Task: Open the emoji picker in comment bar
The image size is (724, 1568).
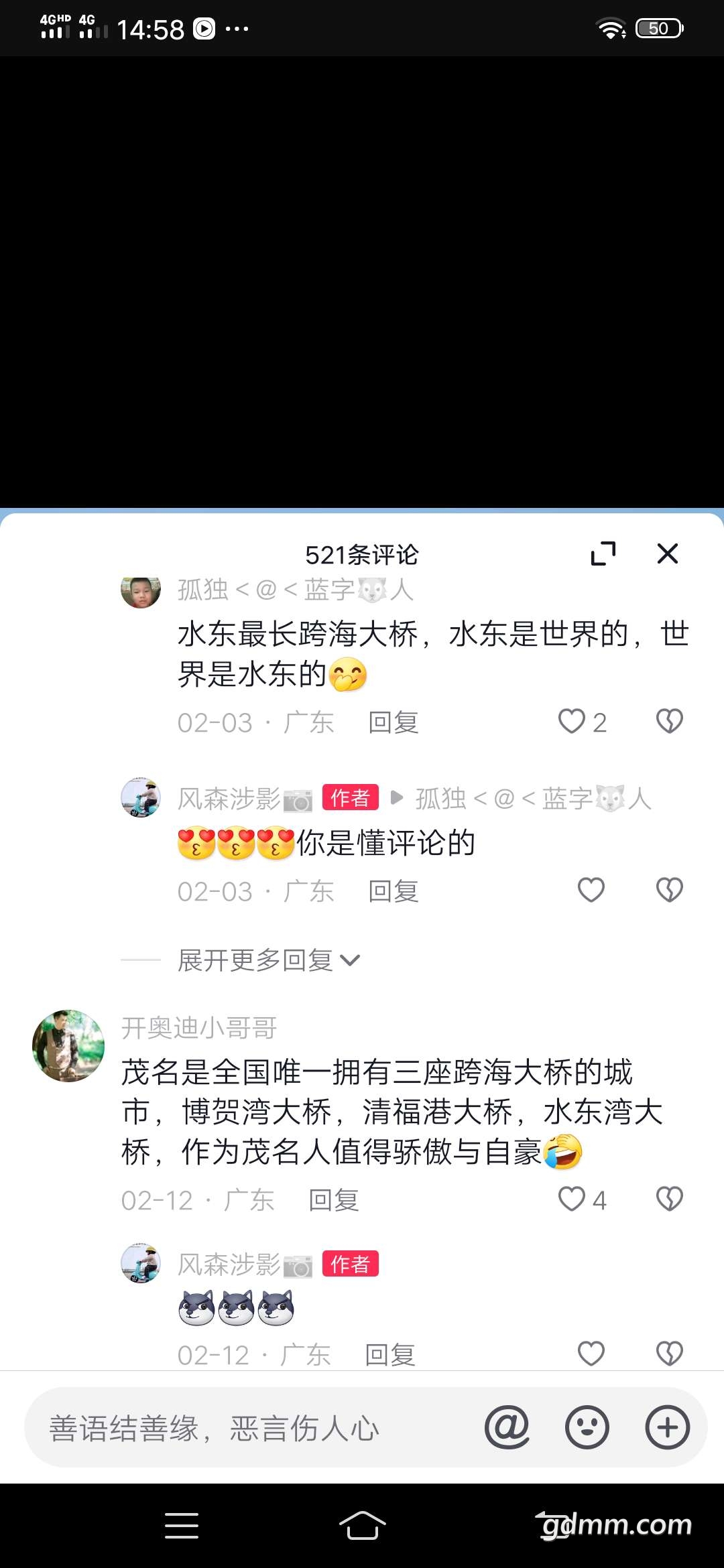Action: (x=587, y=1427)
